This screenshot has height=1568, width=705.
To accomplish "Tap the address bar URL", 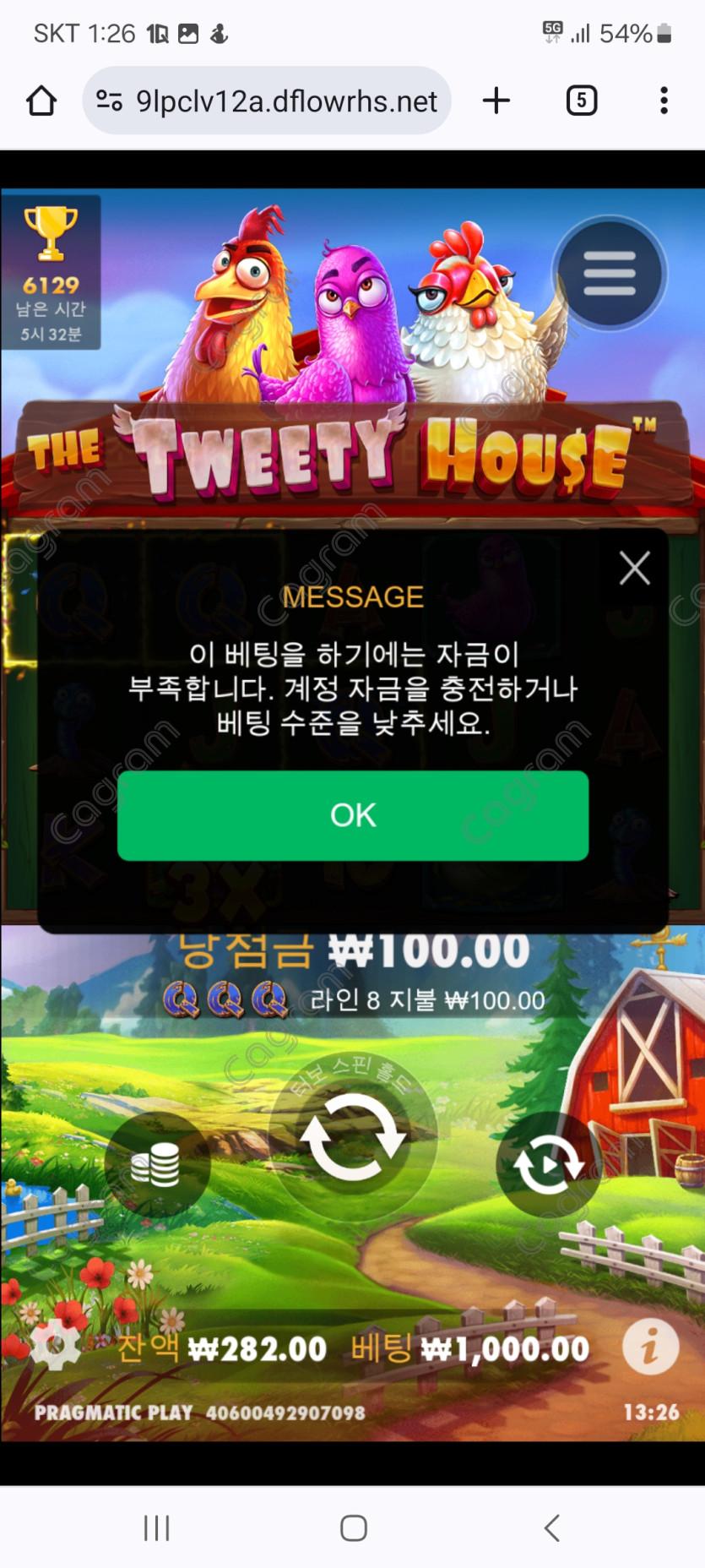I will [x=285, y=101].
